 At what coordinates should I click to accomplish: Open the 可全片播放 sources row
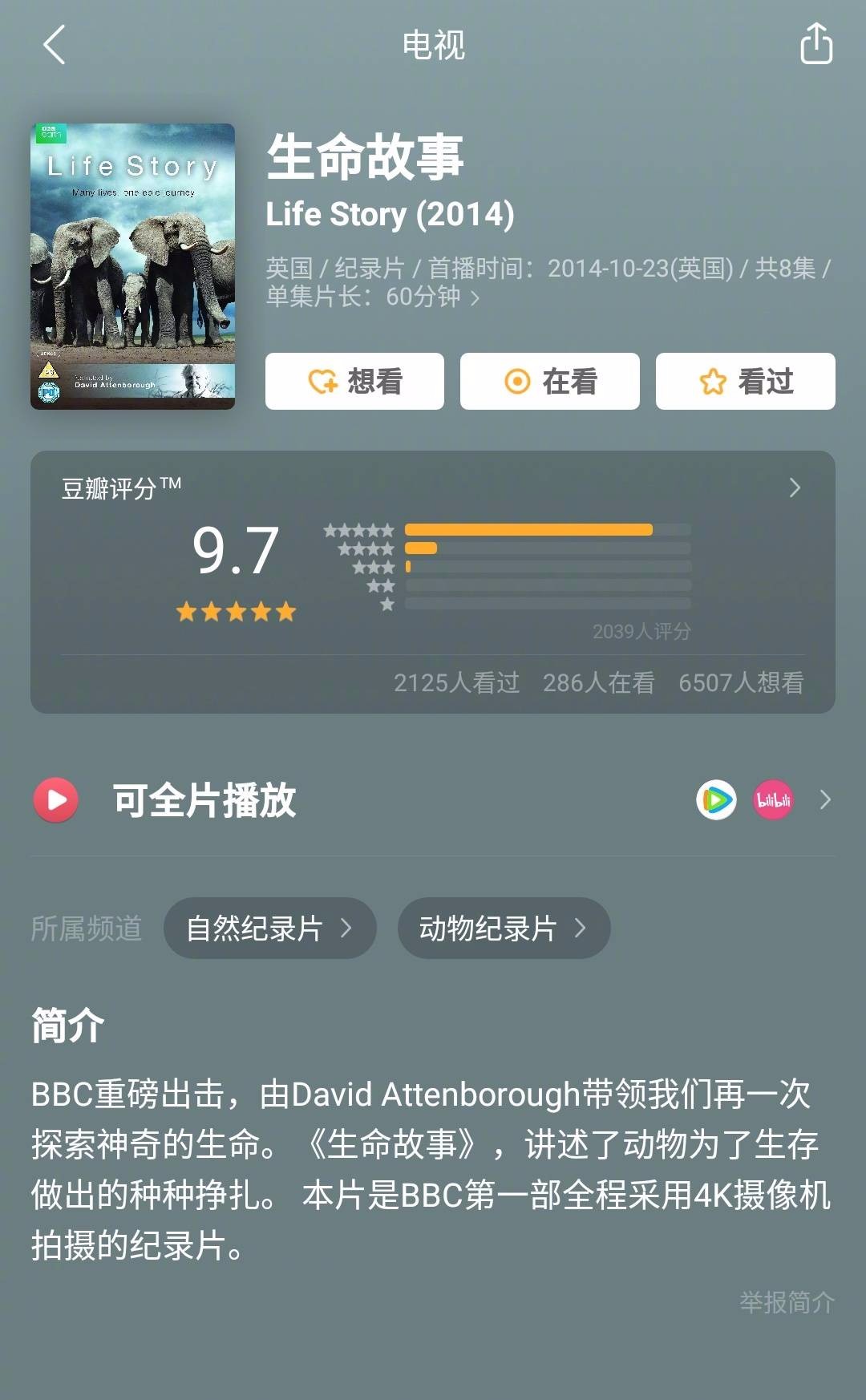pyautogui.click(x=825, y=799)
